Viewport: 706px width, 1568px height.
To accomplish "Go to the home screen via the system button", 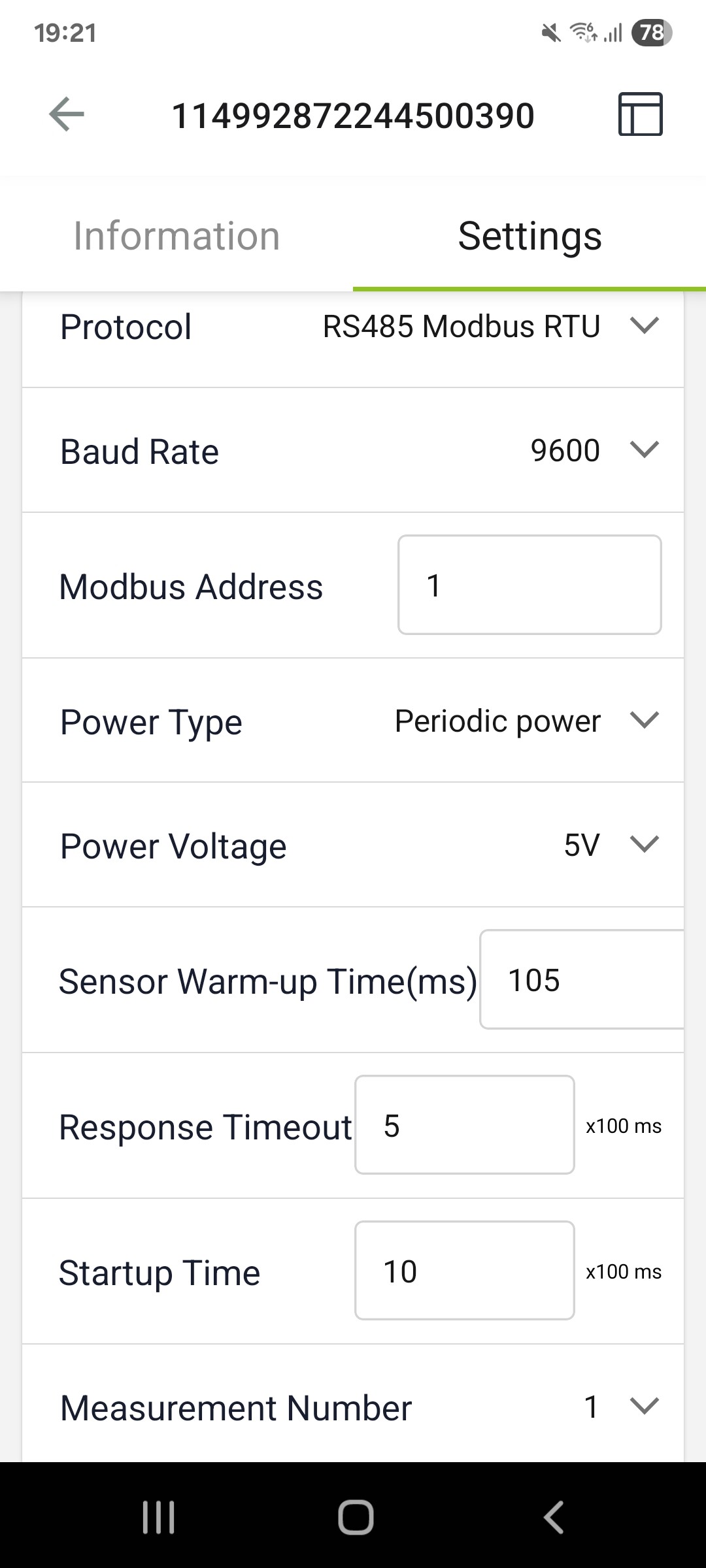I will pos(356,1517).
